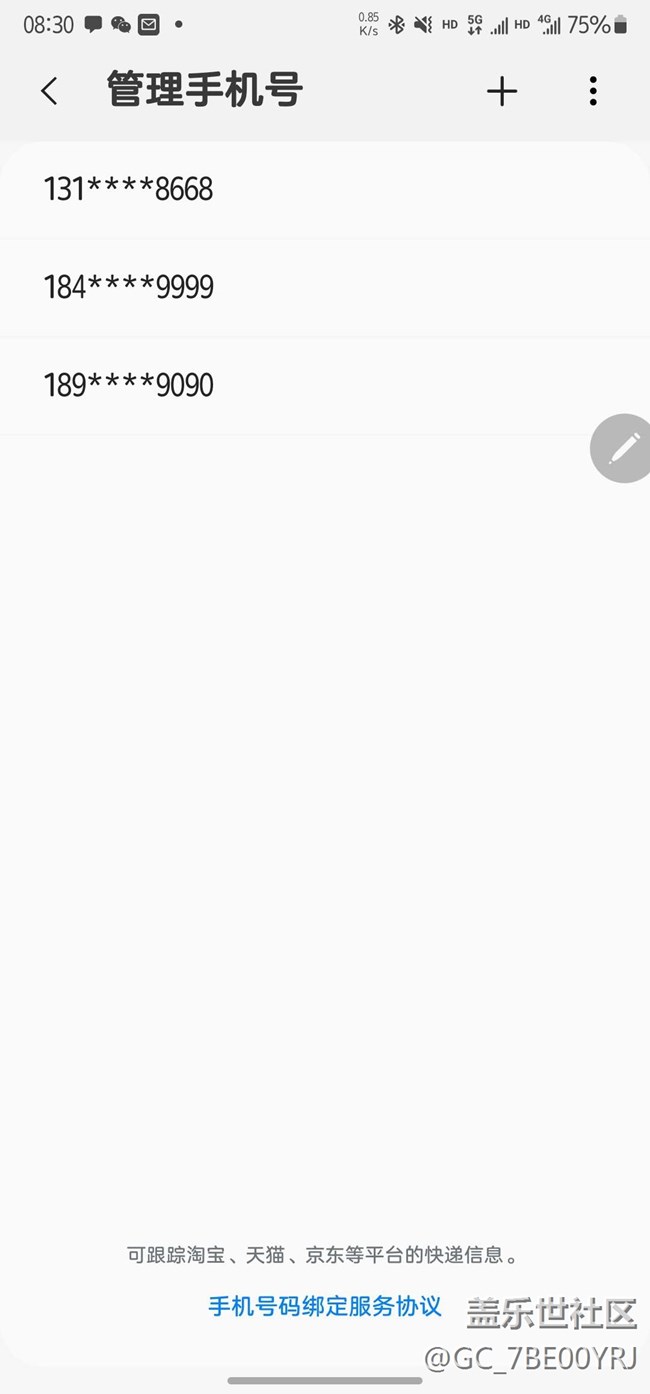The image size is (650, 1394).
Task: Tap the floating pencil edit button
Action: (x=622, y=448)
